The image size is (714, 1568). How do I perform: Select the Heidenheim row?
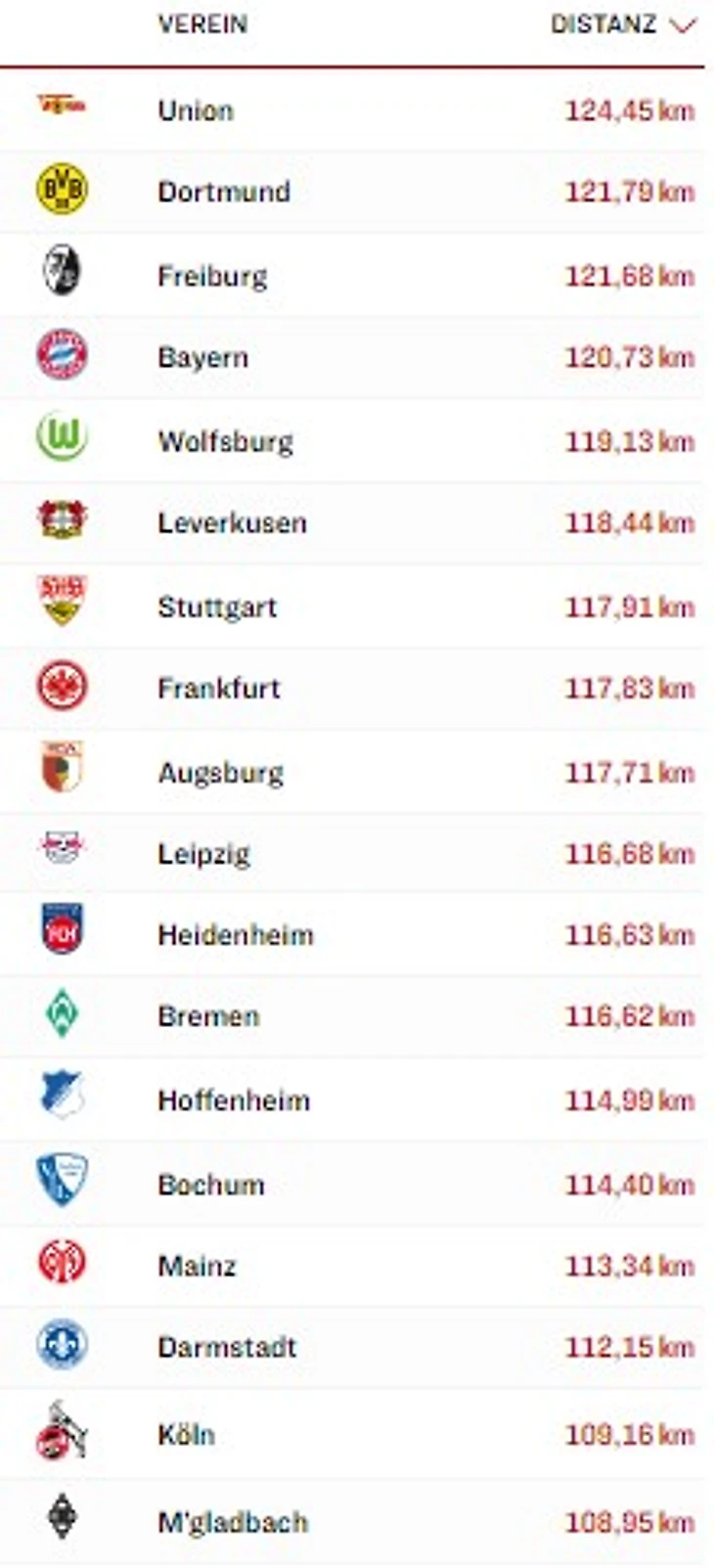236,935
